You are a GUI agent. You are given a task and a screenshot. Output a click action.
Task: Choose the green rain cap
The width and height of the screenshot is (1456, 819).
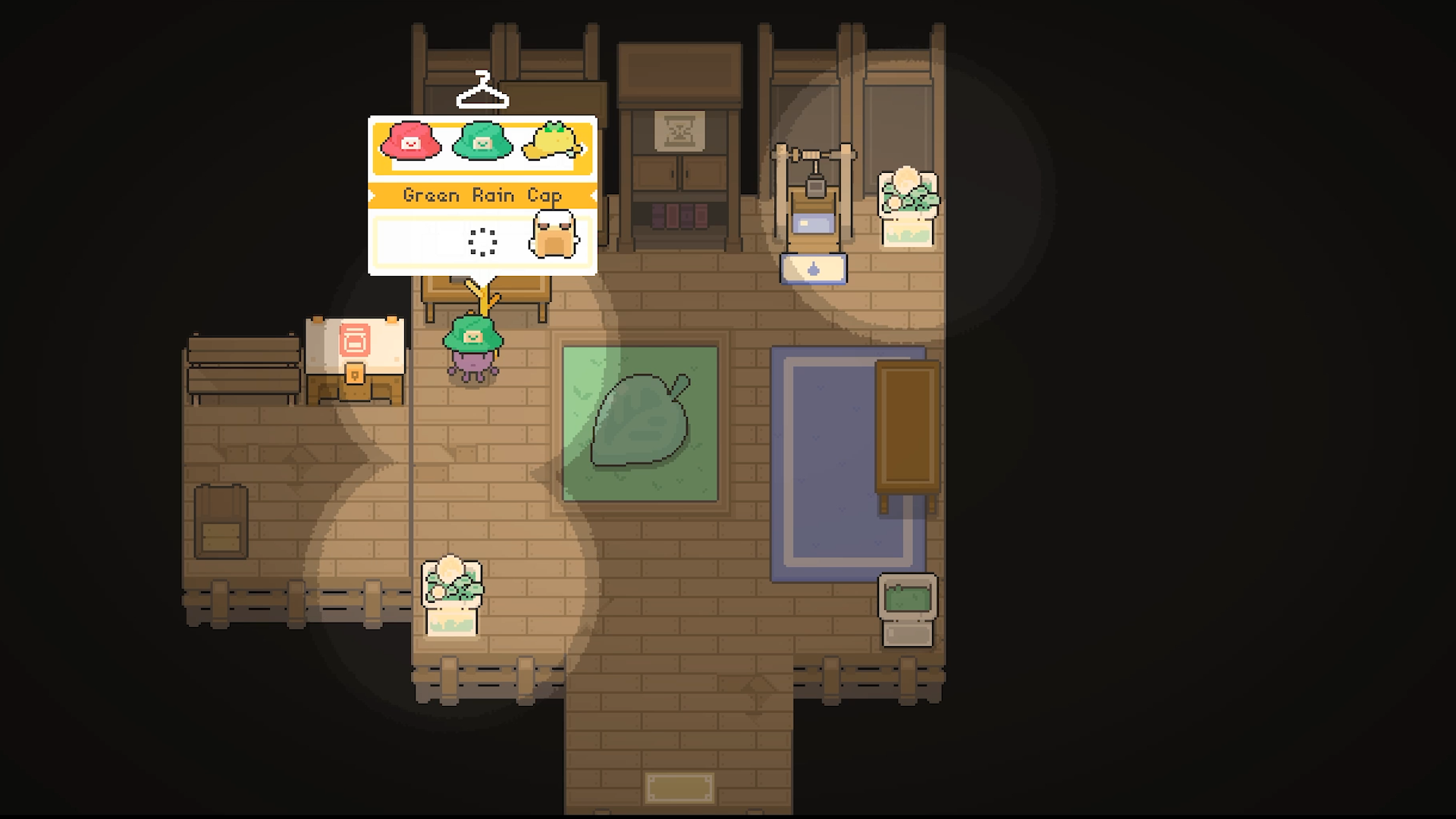pos(482,142)
